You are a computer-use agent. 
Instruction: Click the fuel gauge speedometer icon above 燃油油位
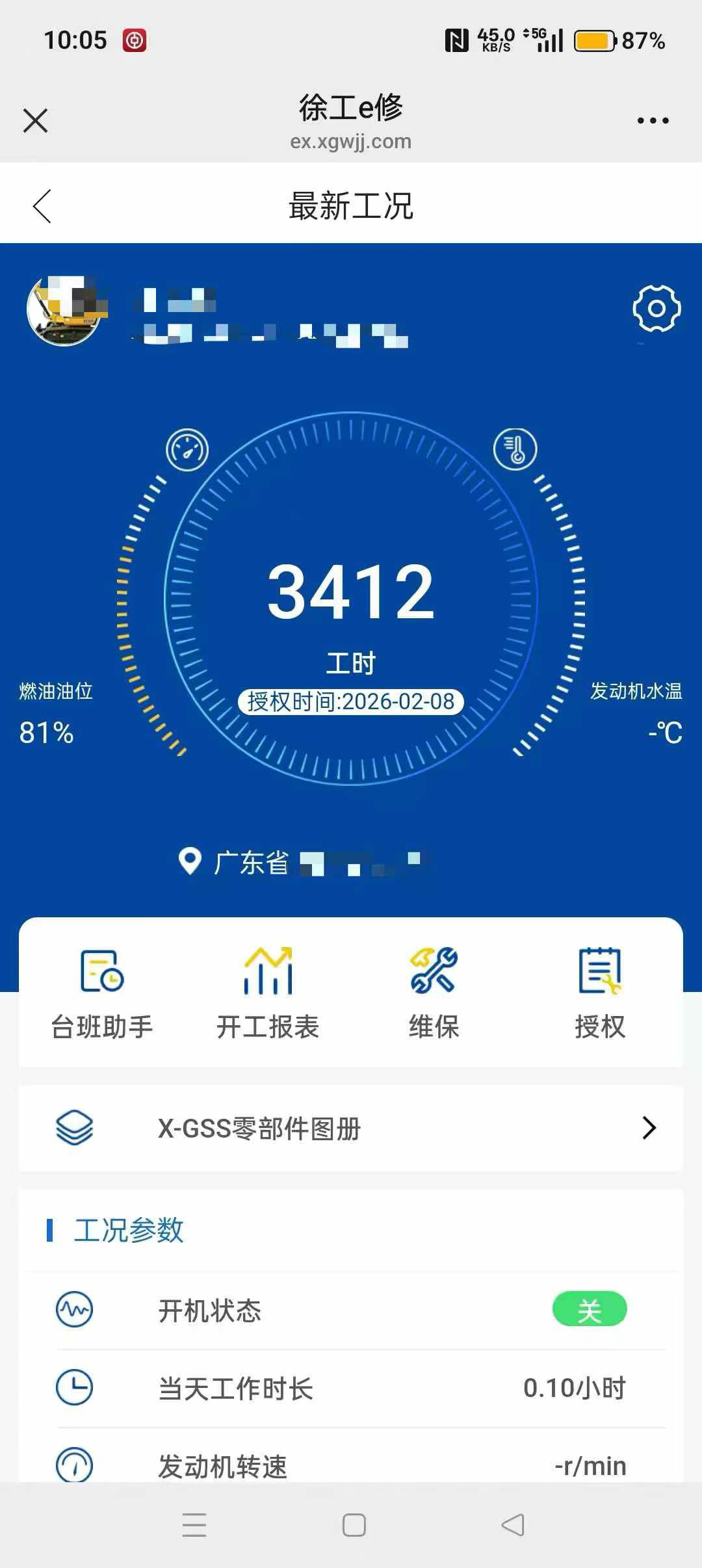(187, 450)
